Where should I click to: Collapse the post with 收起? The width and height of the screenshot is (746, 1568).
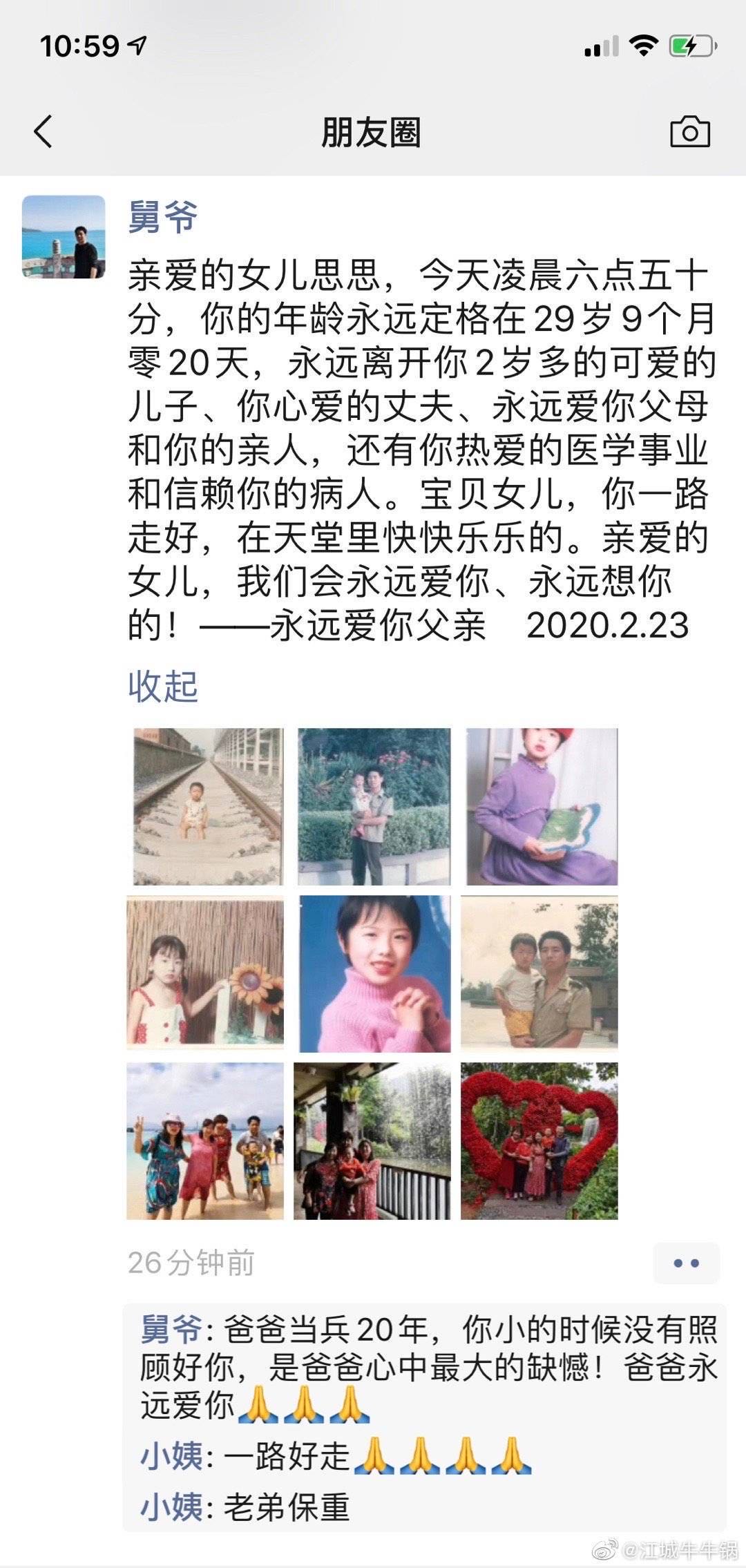[x=163, y=686]
